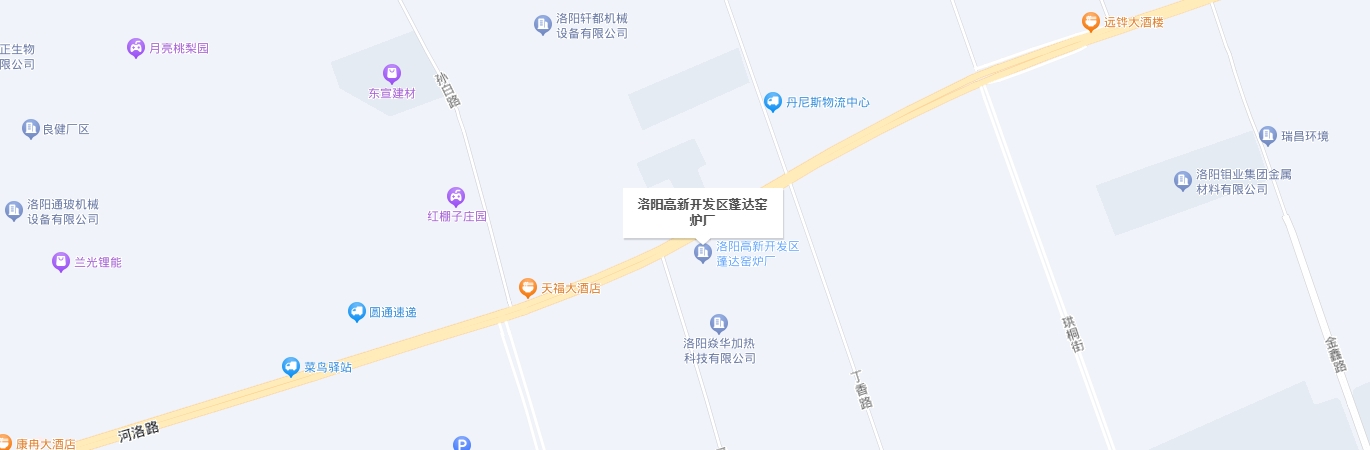1370x450 pixels.
Task: Tap the 红棚子庄园 marker
Action: 455,197
